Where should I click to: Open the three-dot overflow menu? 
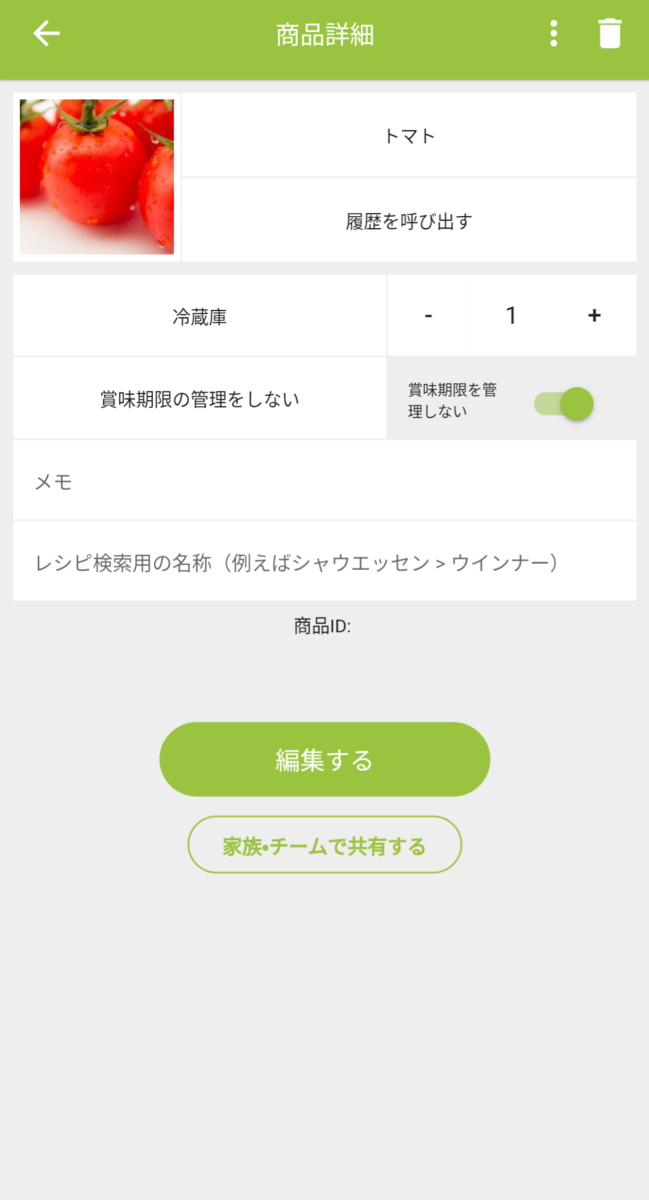553,34
